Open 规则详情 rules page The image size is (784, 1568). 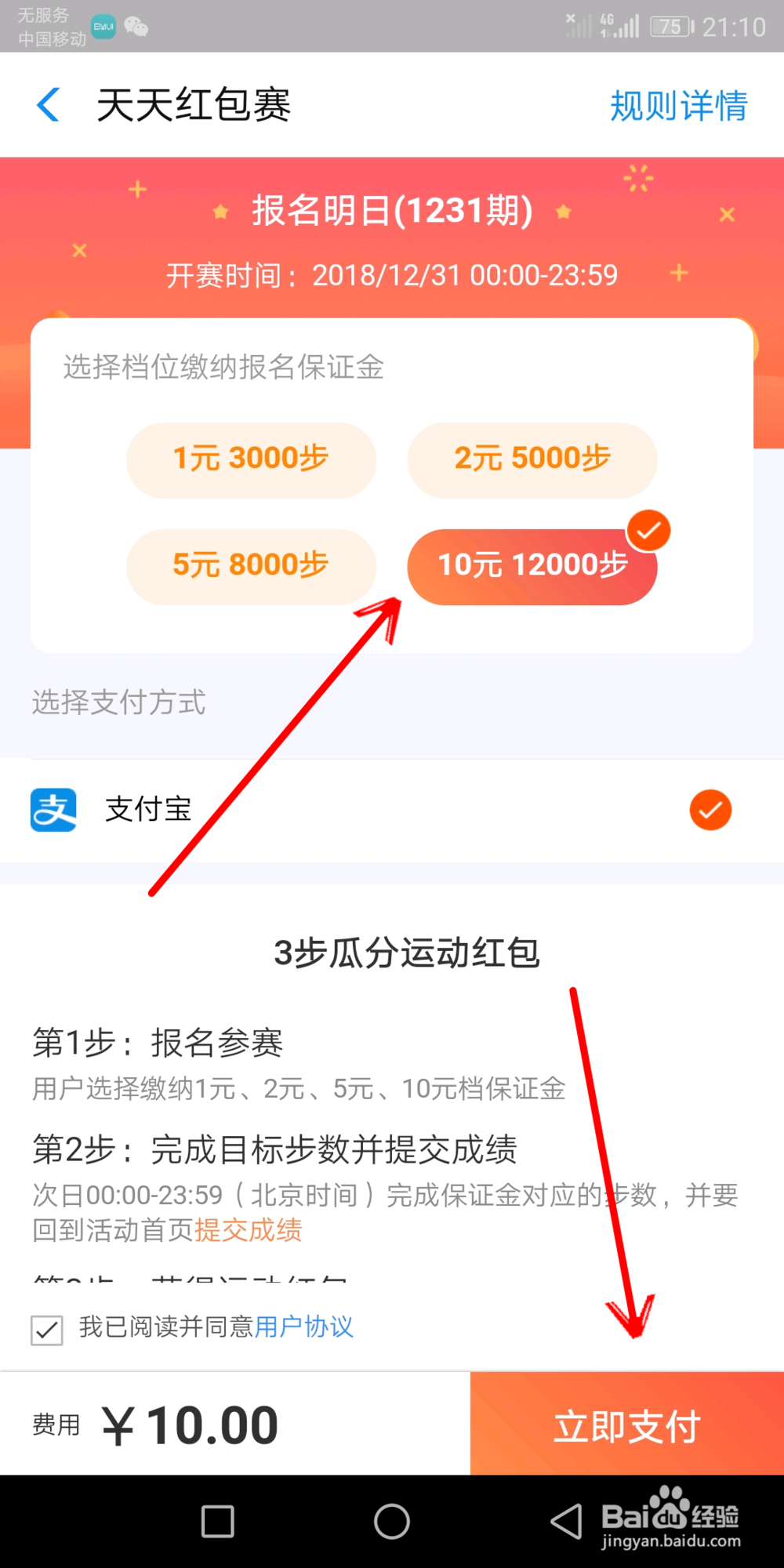(679, 103)
